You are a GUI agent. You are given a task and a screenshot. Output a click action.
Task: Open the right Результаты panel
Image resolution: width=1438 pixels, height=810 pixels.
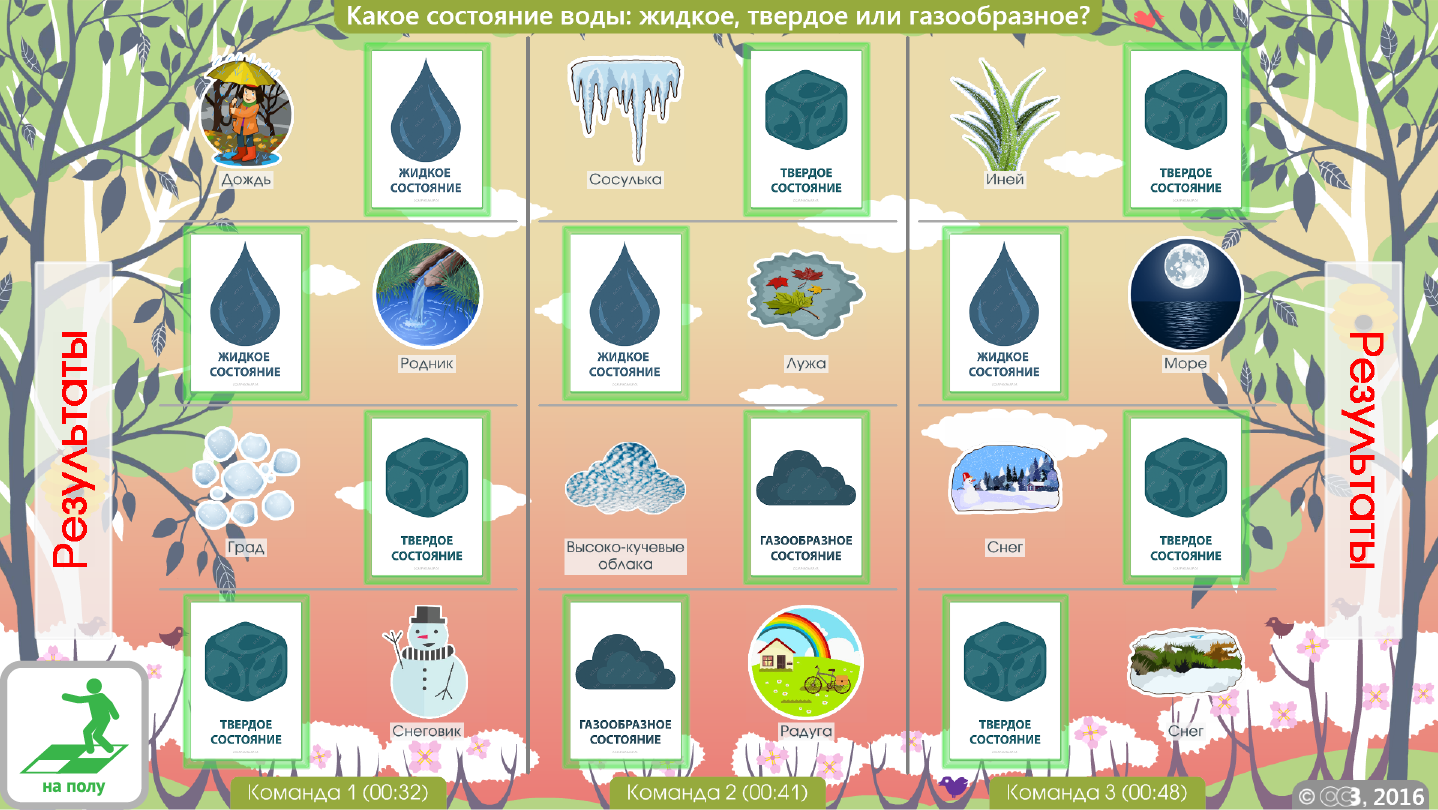(x=1363, y=450)
